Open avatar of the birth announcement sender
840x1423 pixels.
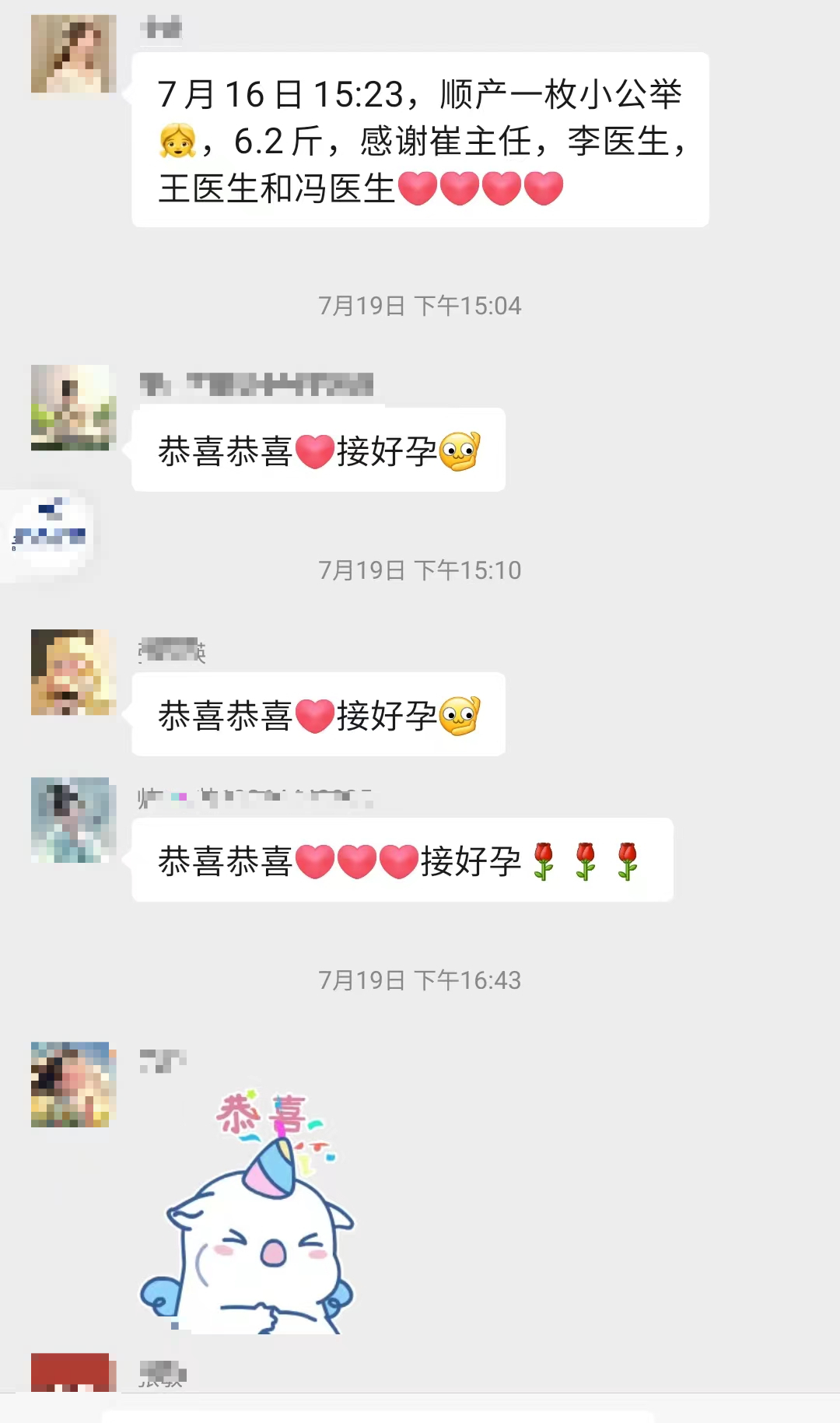click(x=73, y=54)
